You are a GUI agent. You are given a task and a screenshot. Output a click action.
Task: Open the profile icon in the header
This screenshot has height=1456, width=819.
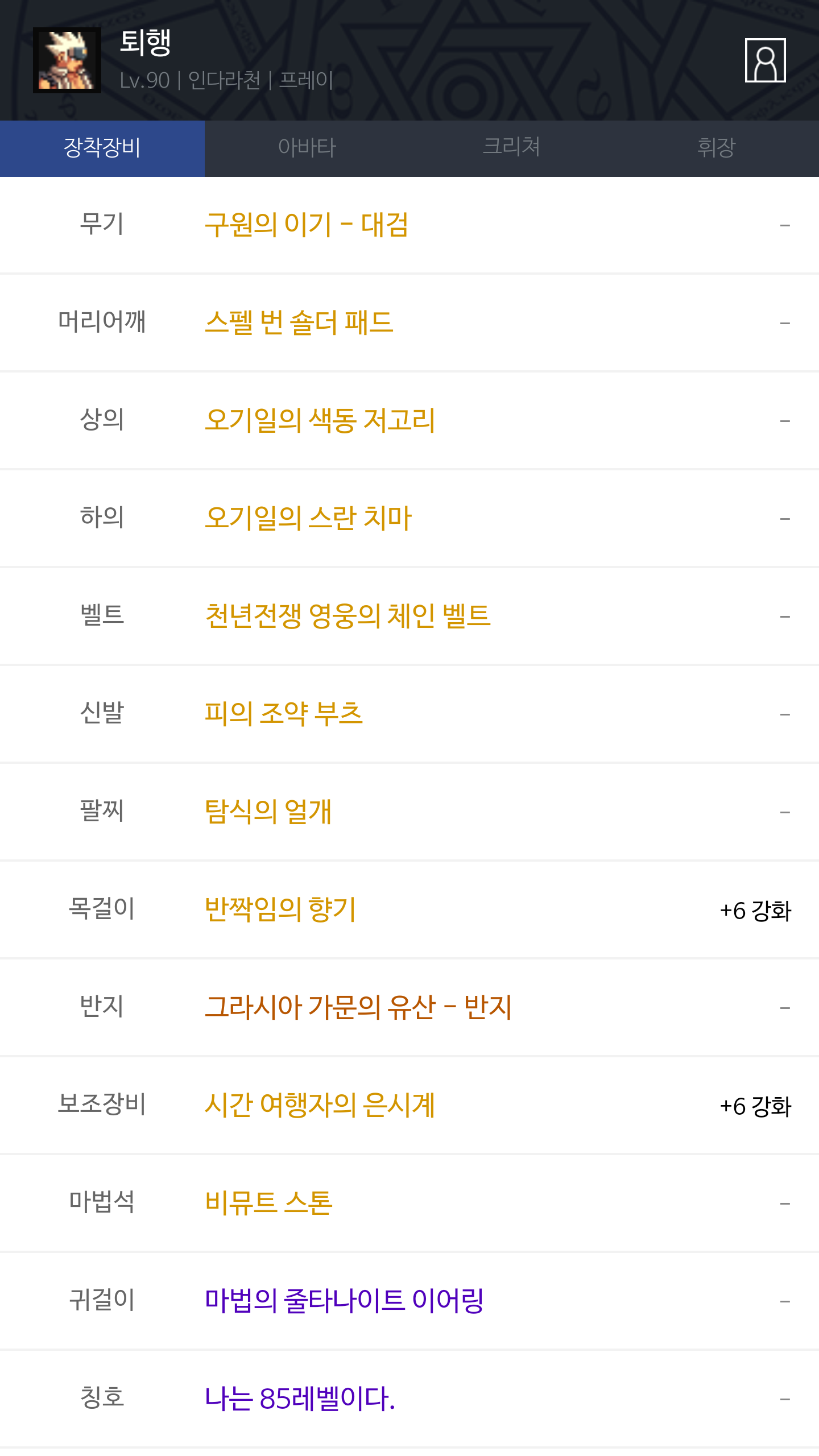point(765,60)
